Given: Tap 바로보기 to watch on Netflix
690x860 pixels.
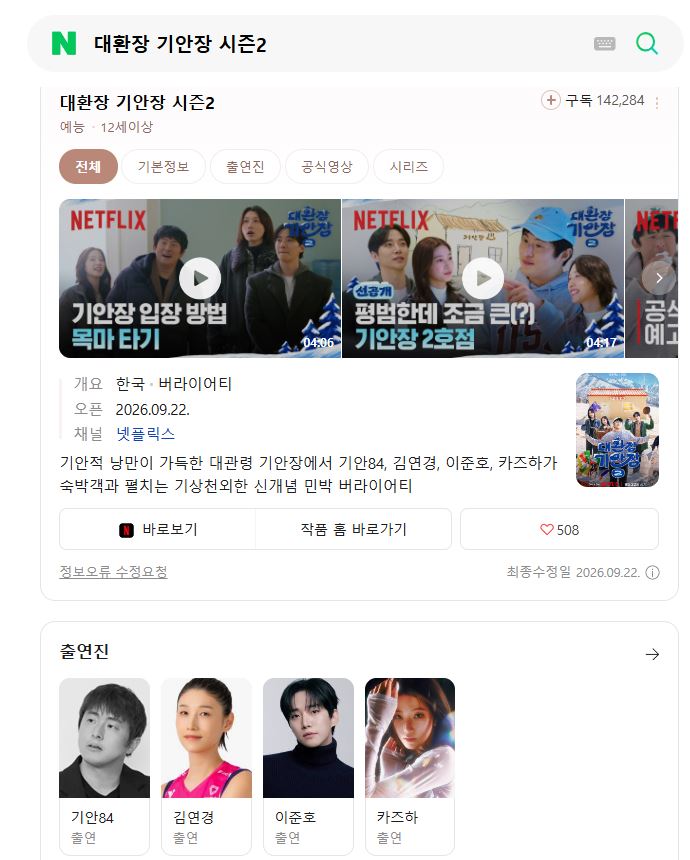Looking at the screenshot, I should tap(157, 529).
